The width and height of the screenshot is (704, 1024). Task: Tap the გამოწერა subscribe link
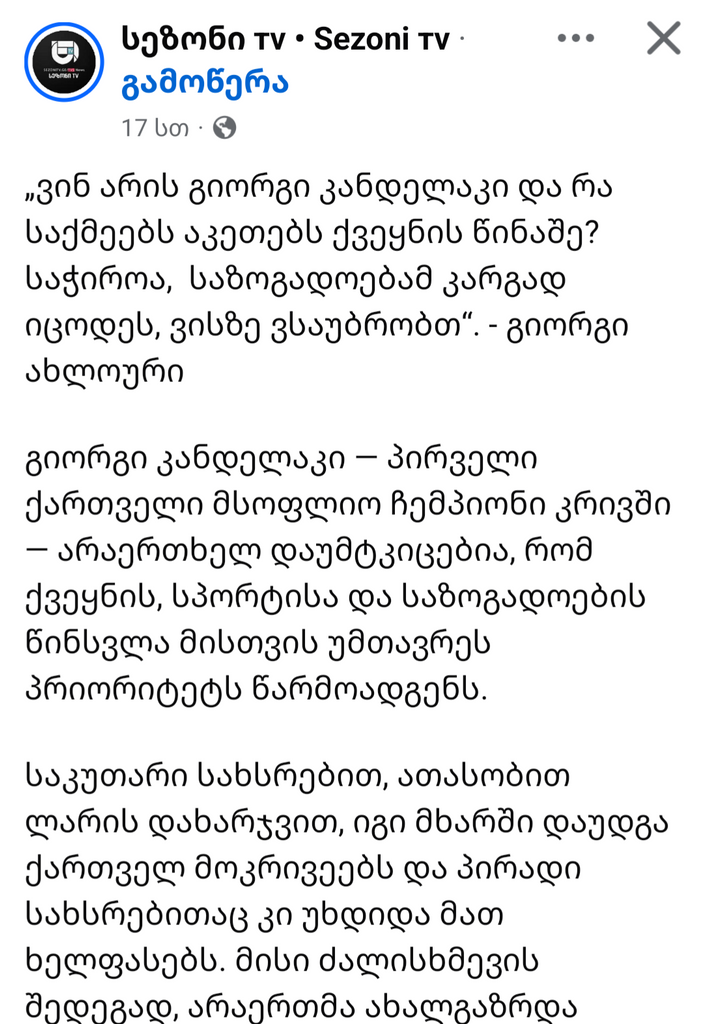[204, 83]
